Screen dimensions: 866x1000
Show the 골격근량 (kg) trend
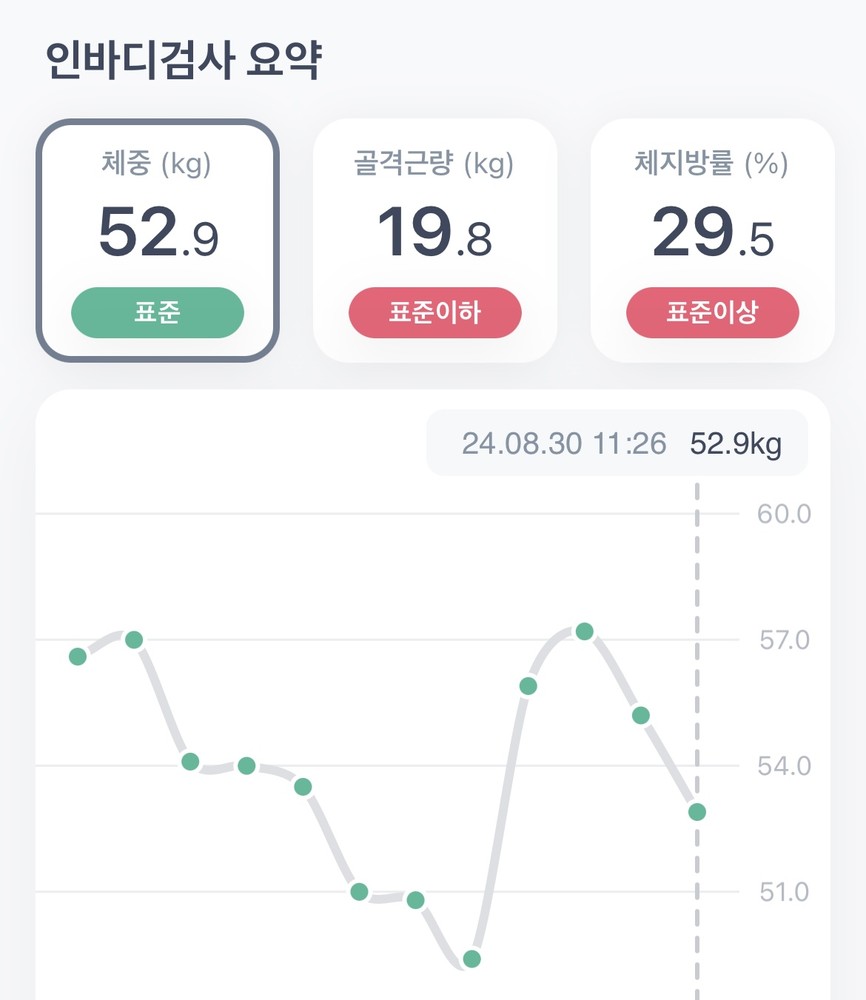tap(435, 240)
